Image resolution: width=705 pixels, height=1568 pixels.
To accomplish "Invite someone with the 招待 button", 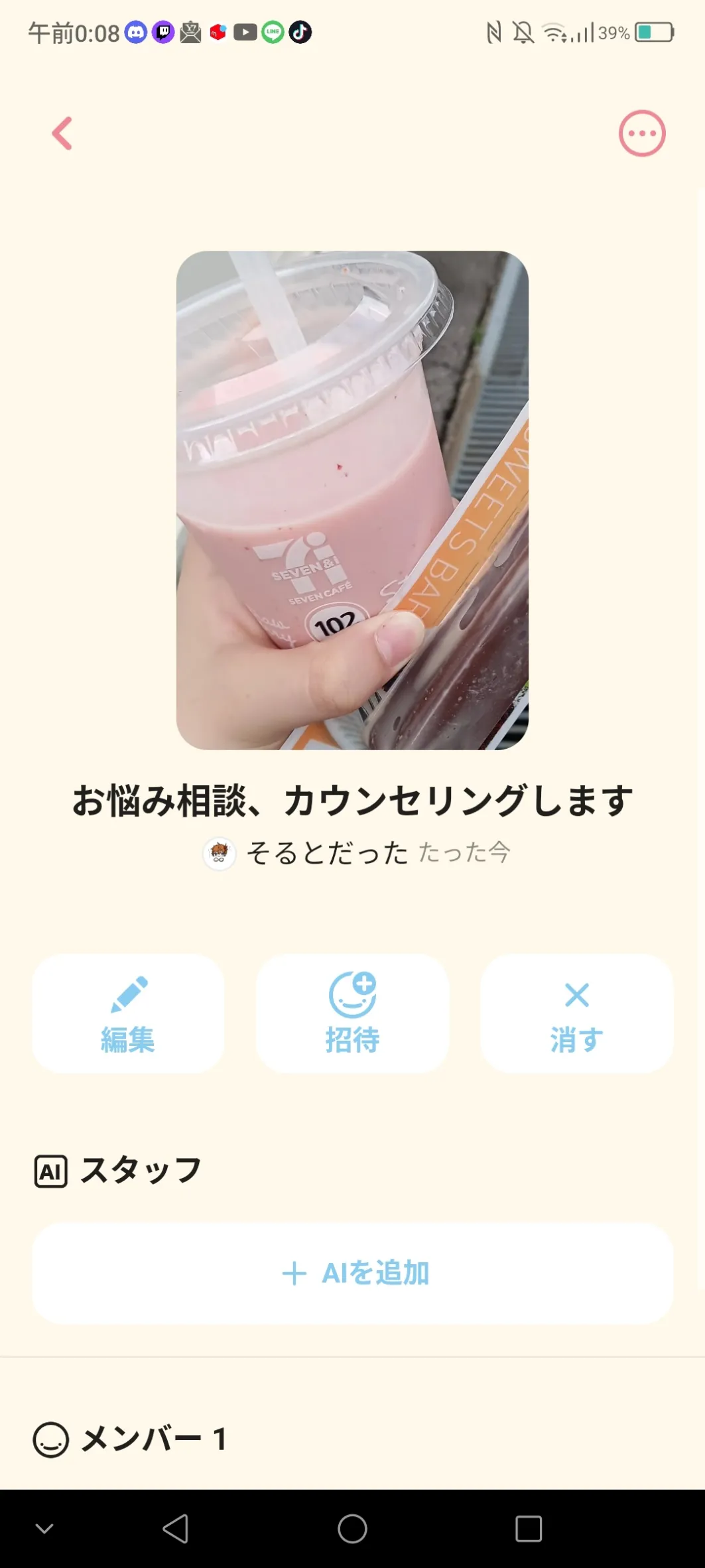I will [352, 1013].
